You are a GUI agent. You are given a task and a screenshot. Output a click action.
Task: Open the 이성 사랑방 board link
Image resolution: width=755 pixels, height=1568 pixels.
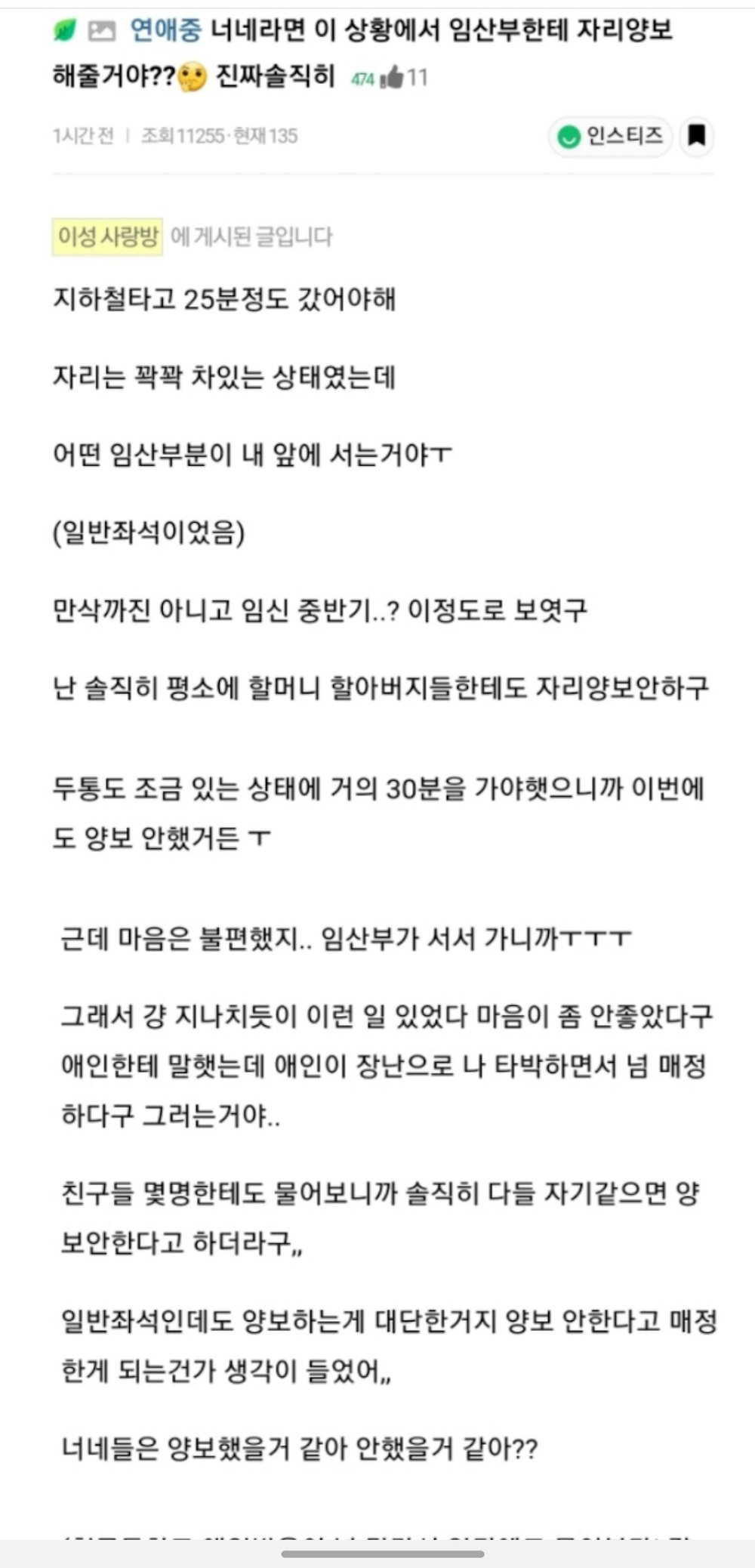[108, 236]
